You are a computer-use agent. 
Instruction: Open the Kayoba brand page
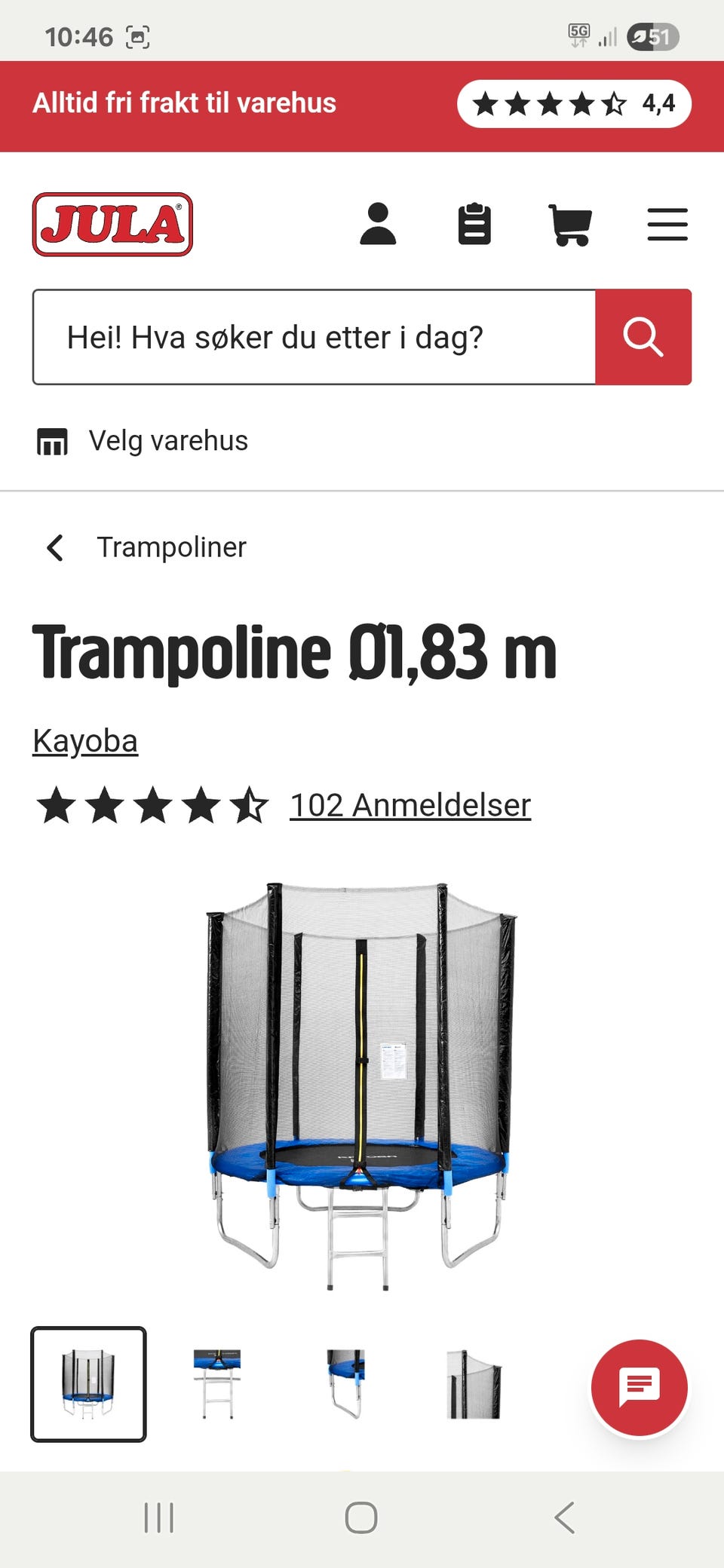(84, 742)
